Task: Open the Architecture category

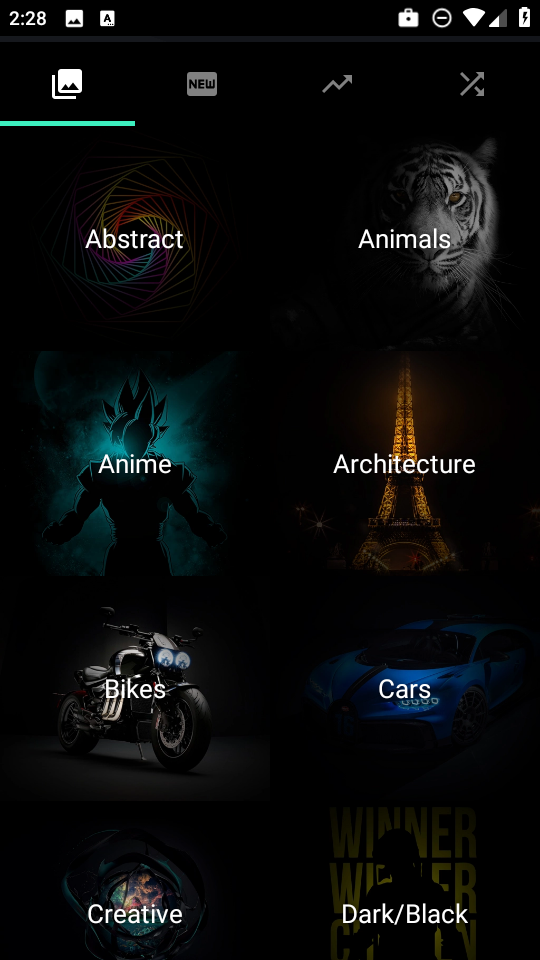Action: click(x=405, y=463)
